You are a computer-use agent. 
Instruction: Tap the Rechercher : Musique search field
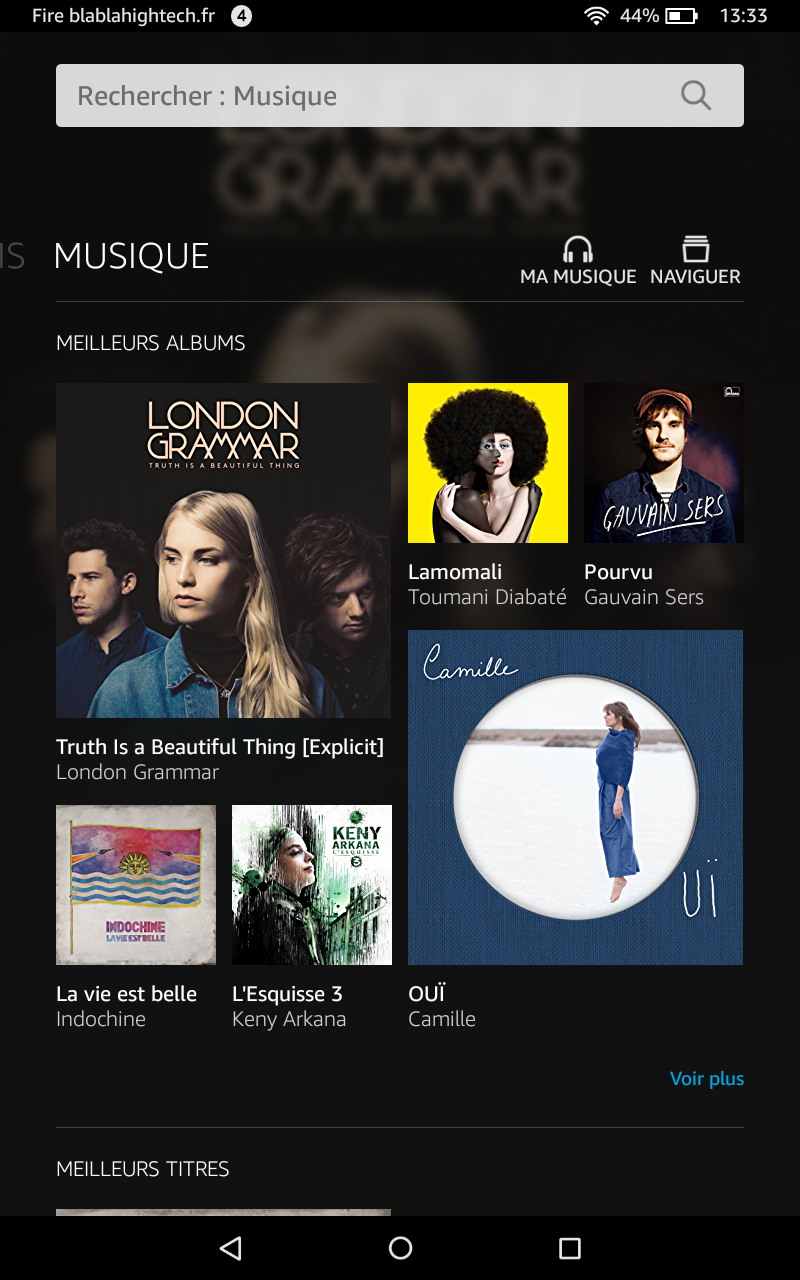[360, 96]
